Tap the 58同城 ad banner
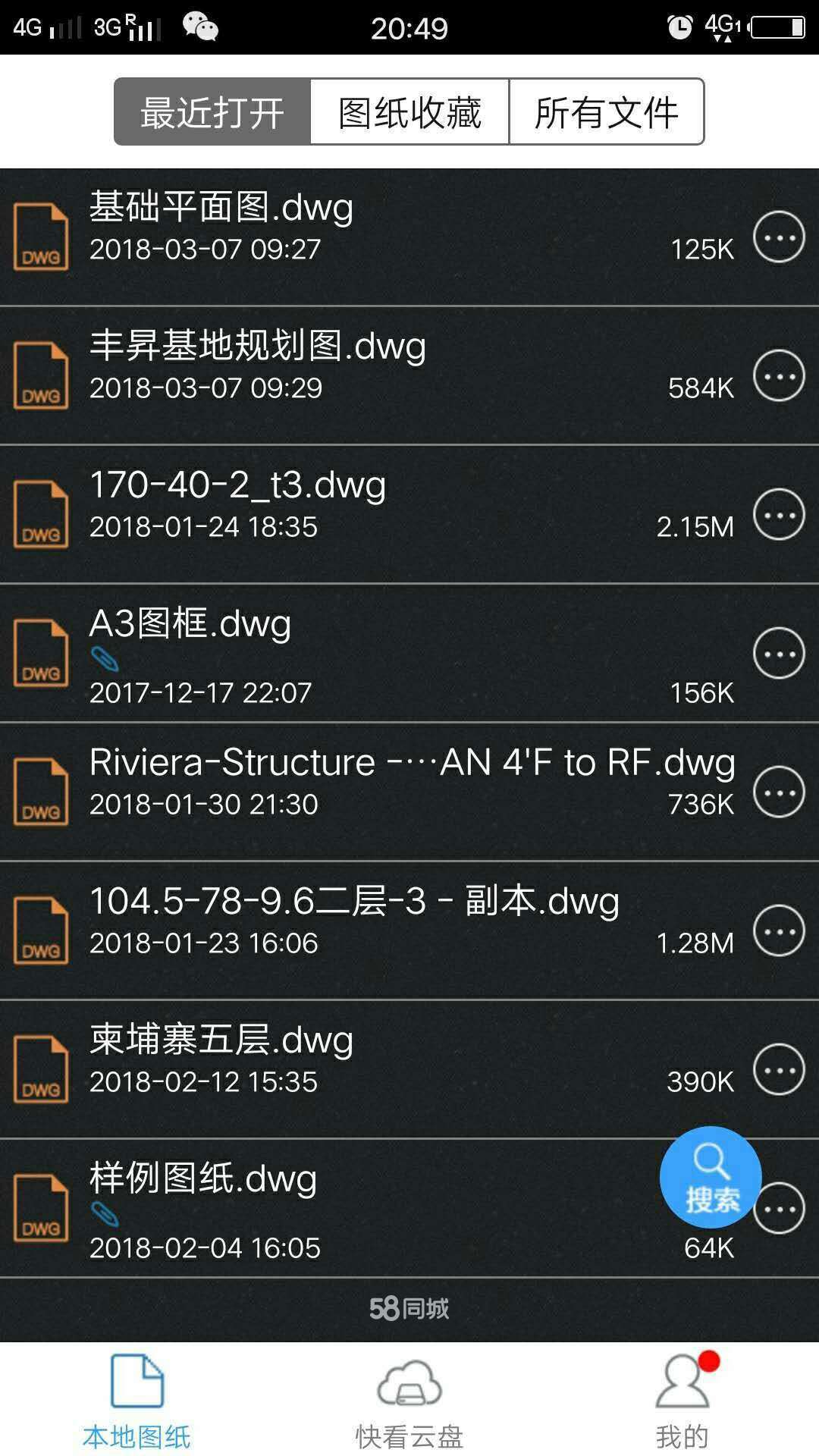819x1456 pixels. (x=409, y=1309)
